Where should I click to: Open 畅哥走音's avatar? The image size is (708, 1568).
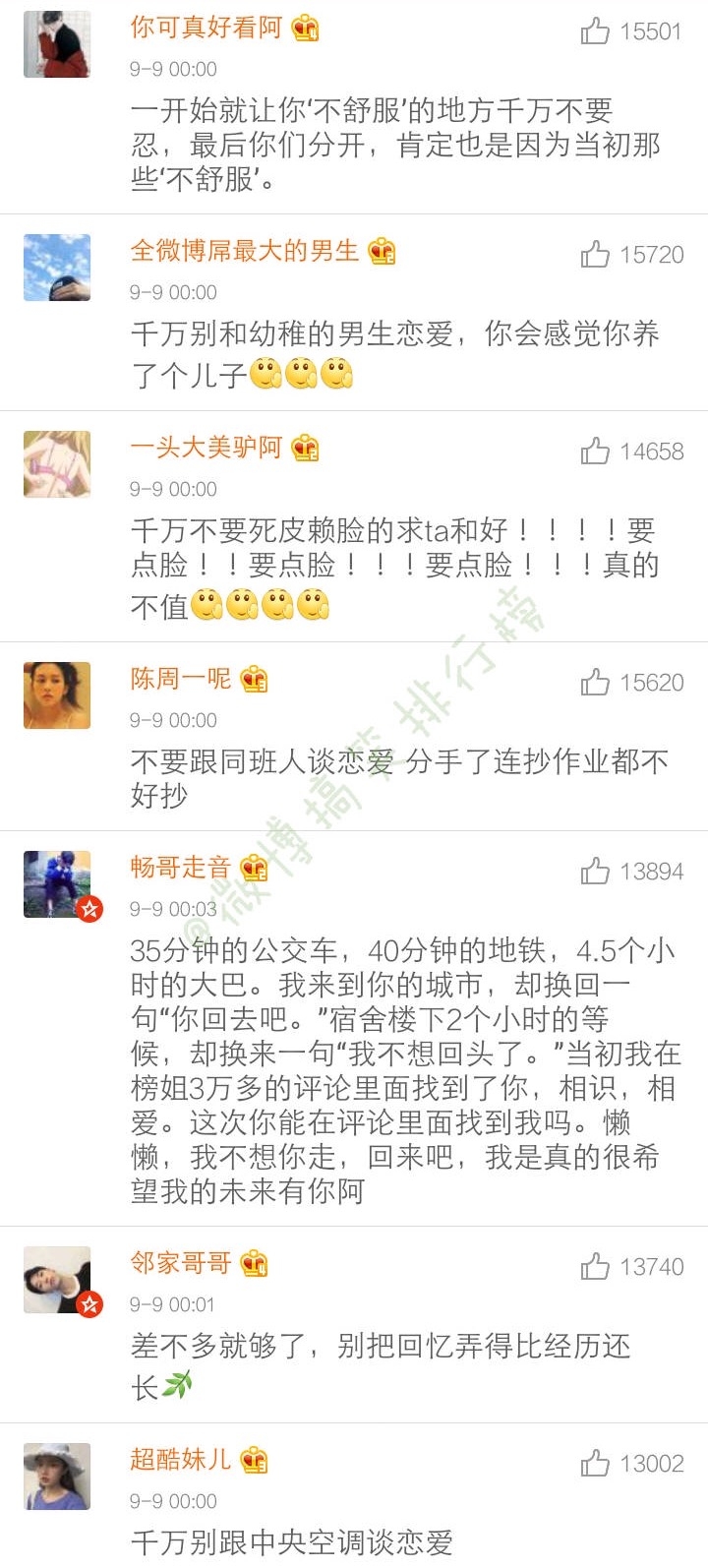pyautogui.click(x=57, y=884)
